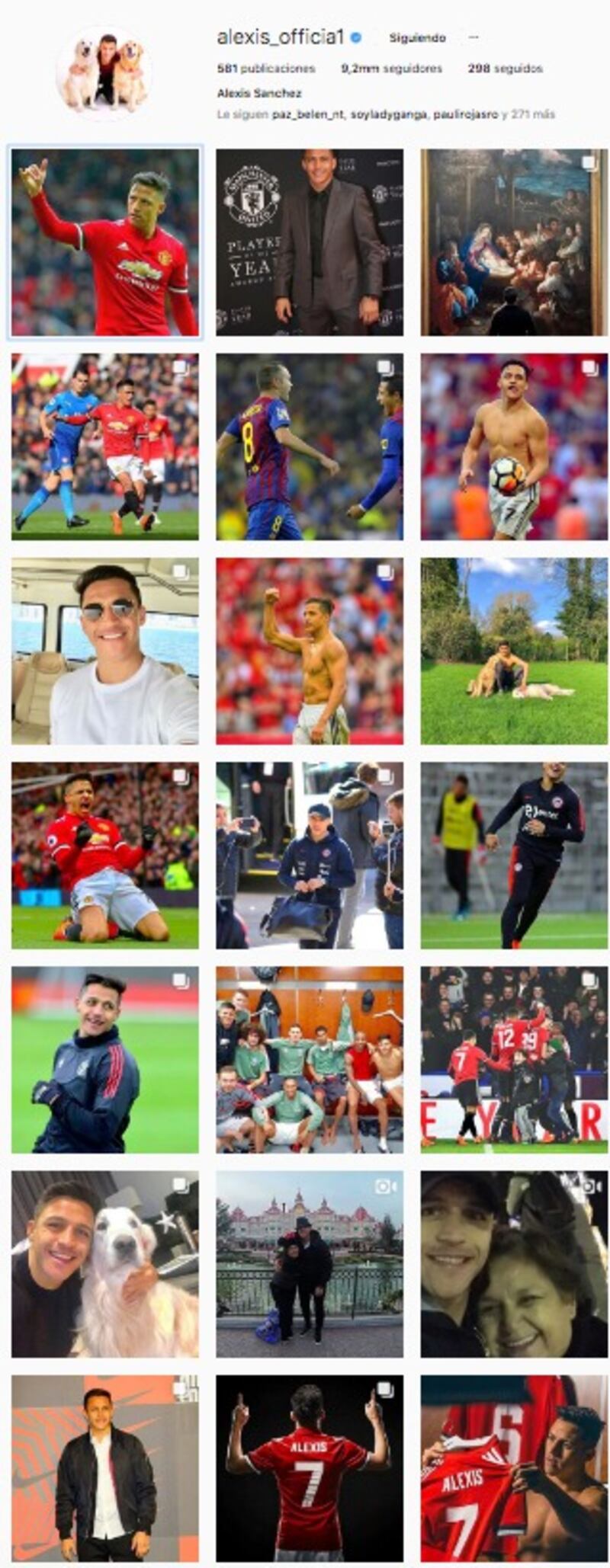The height and width of the screenshot is (1568, 610).
Task: Open the Alexis 7 jersey back post
Action: (310, 1467)
